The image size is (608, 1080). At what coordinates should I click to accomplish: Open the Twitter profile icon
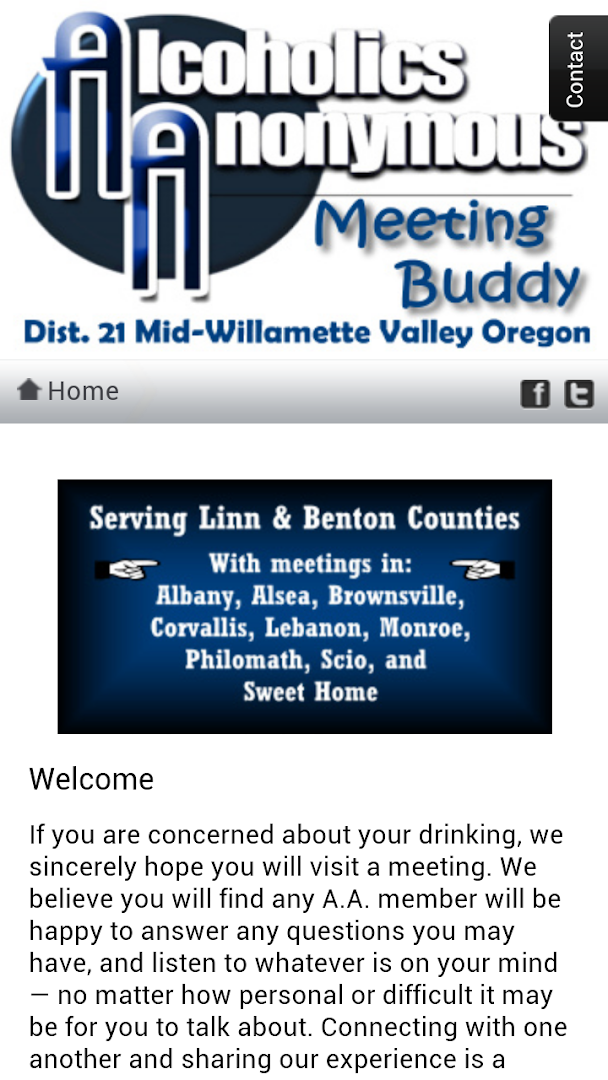coord(579,394)
